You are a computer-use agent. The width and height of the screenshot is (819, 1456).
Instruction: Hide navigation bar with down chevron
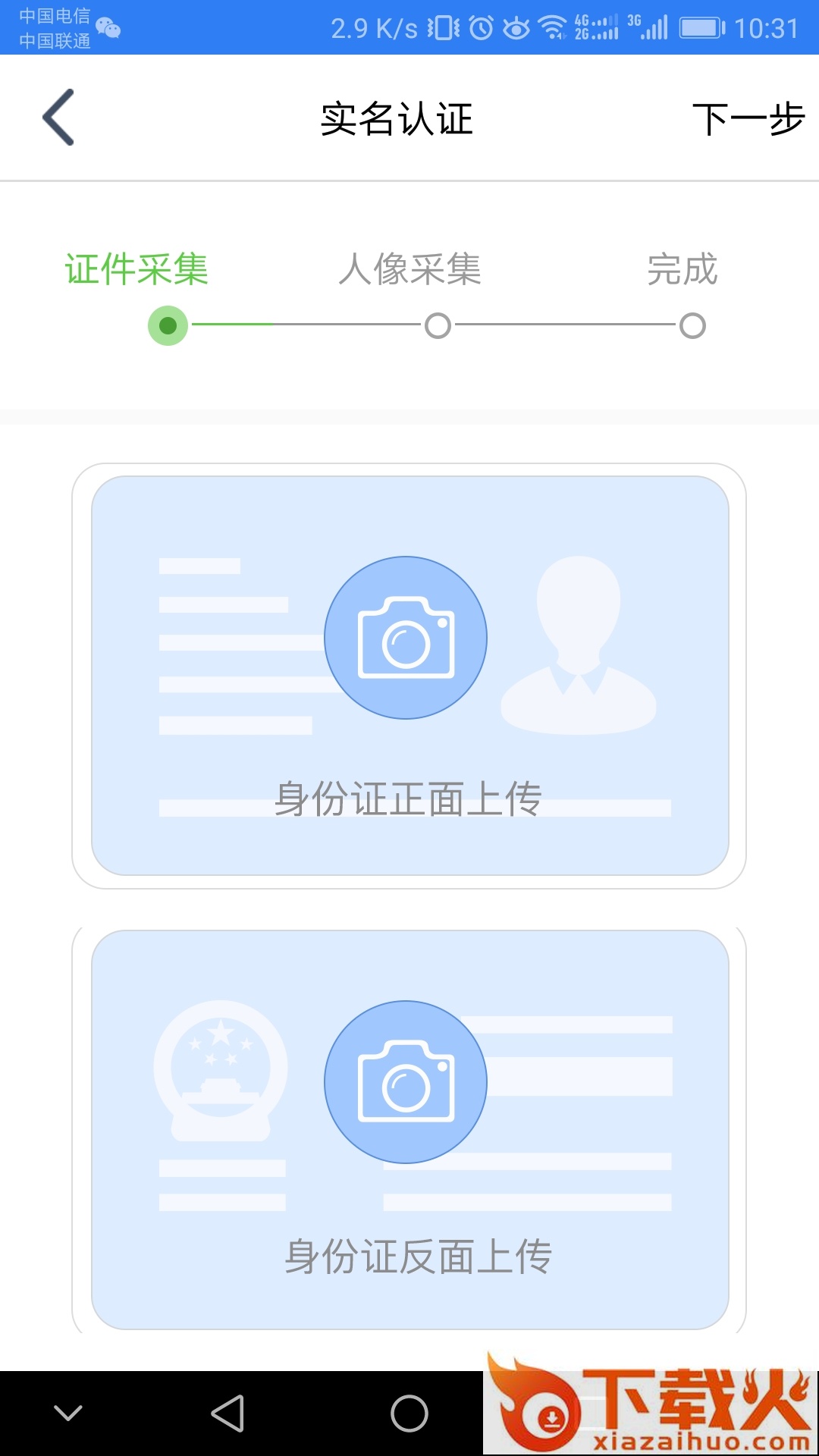68,1413
